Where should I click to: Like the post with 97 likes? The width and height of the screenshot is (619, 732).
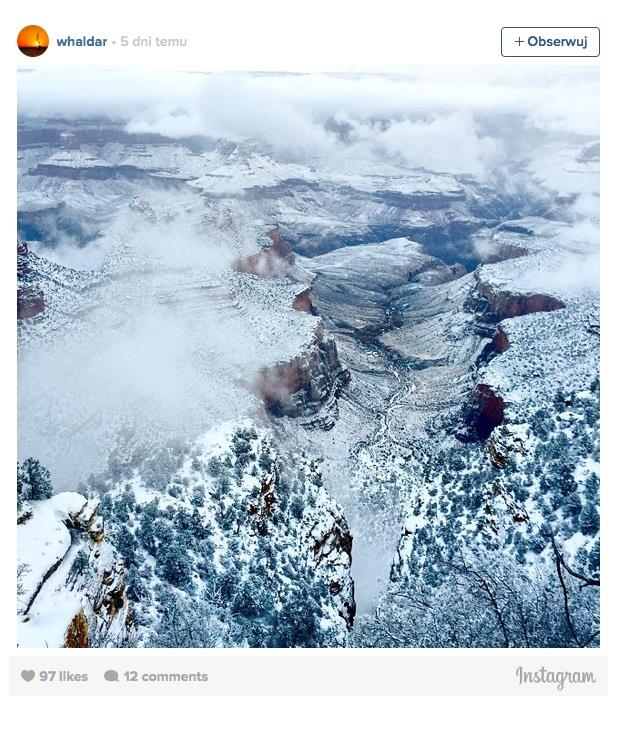[x=28, y=677]
